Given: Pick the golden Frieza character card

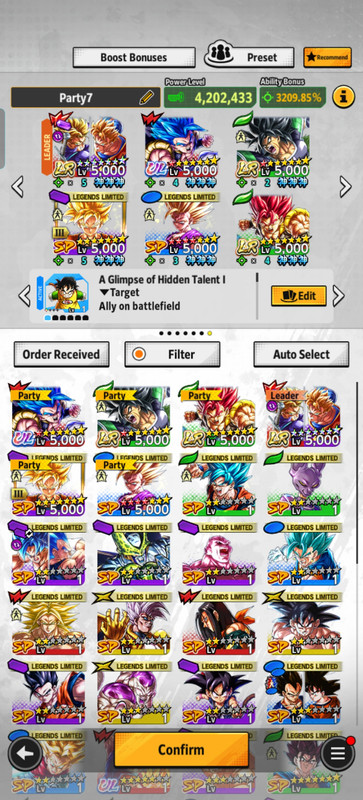Looking at the screenshot, I should pos(133,692).
